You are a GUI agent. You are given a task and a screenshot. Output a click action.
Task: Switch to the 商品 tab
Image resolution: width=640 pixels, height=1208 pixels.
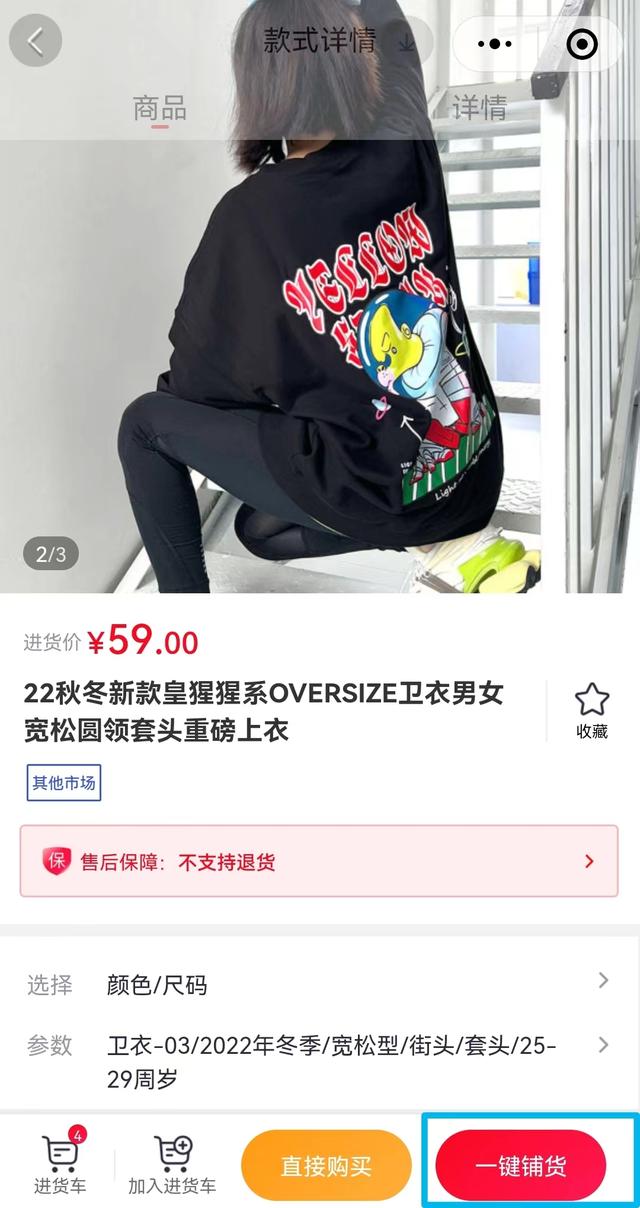160,108
